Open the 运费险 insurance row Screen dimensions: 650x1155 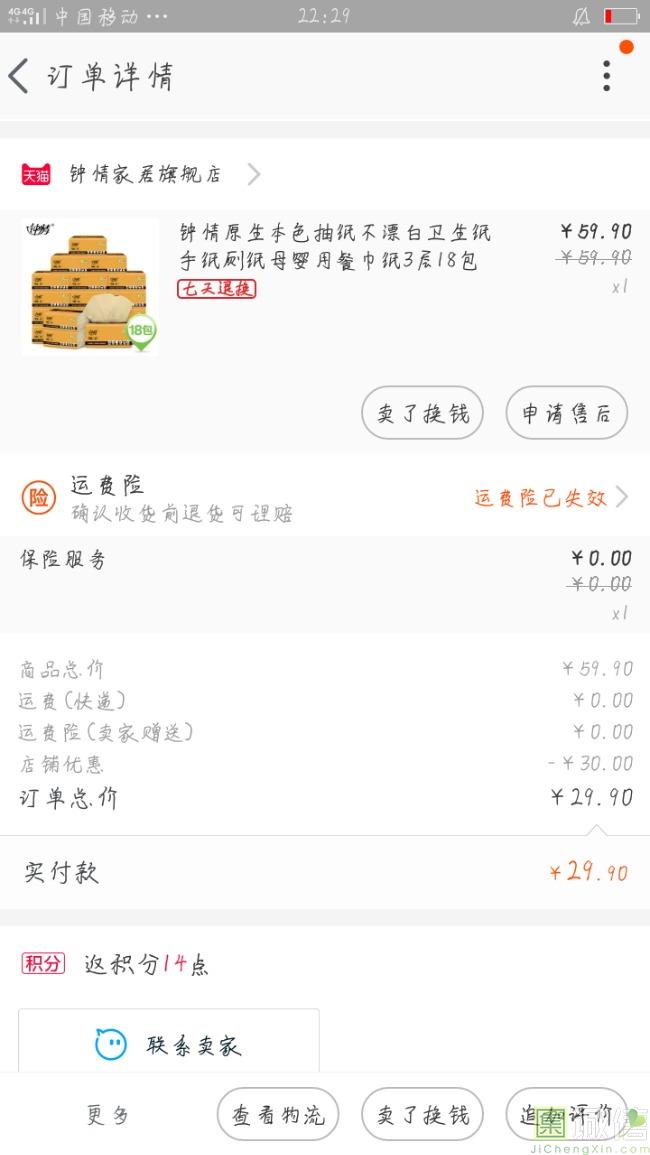[325, 498]
